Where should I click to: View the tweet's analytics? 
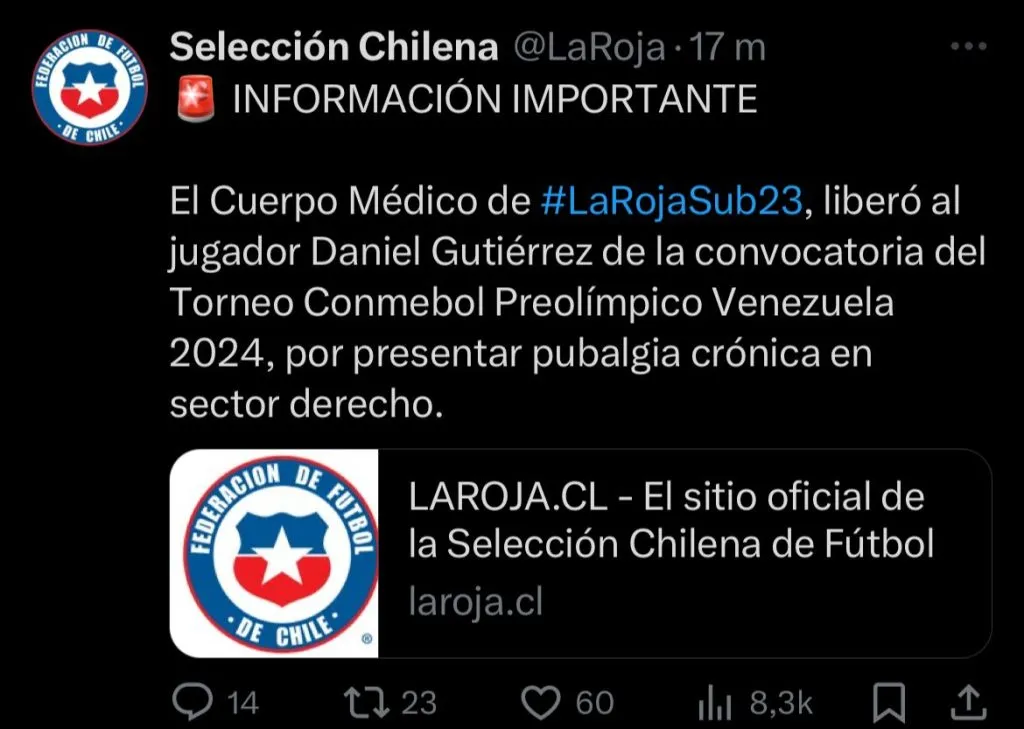coord(713,702)
